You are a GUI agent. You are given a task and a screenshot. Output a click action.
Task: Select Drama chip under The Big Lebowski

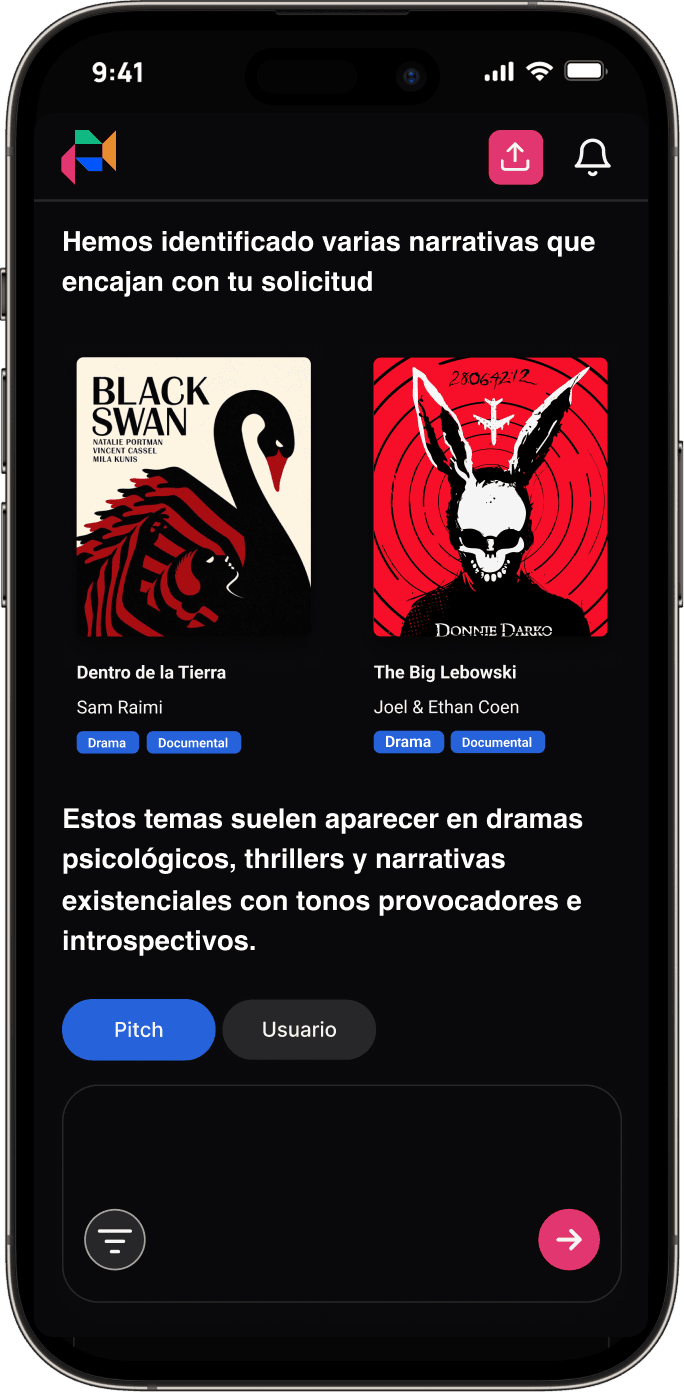tap(408, 742)
